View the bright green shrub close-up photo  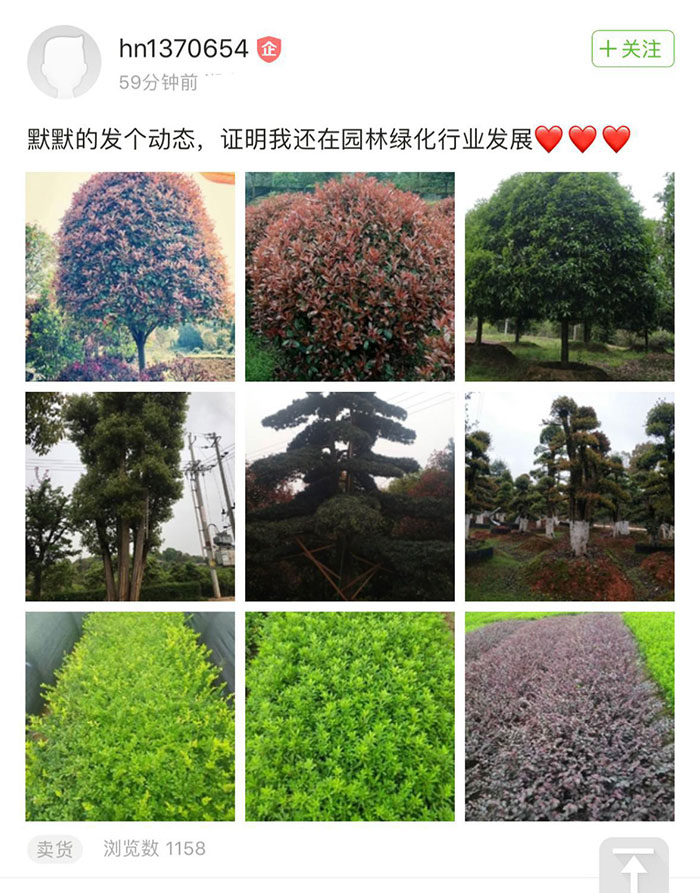tap(350, 716)
